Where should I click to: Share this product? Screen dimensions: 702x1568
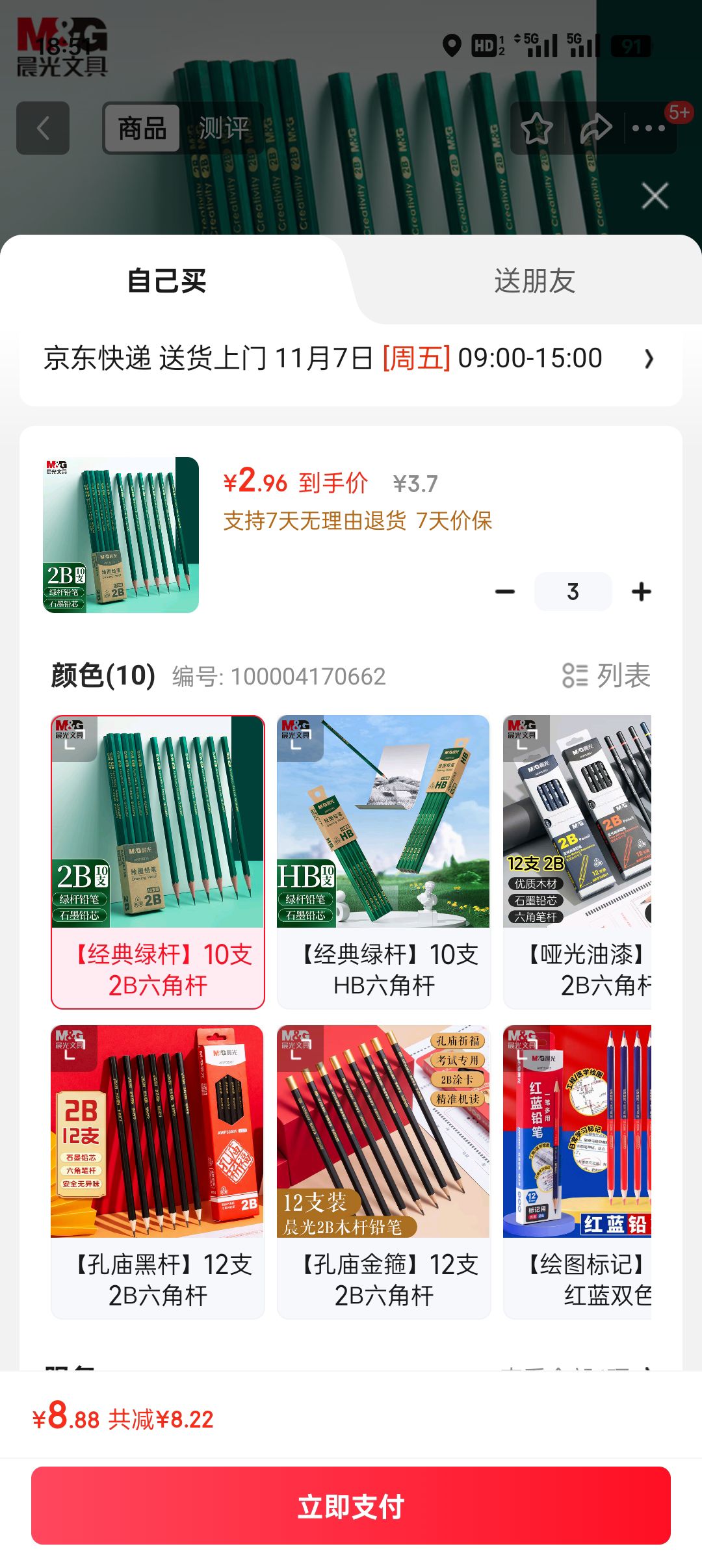tap(595, 128)
